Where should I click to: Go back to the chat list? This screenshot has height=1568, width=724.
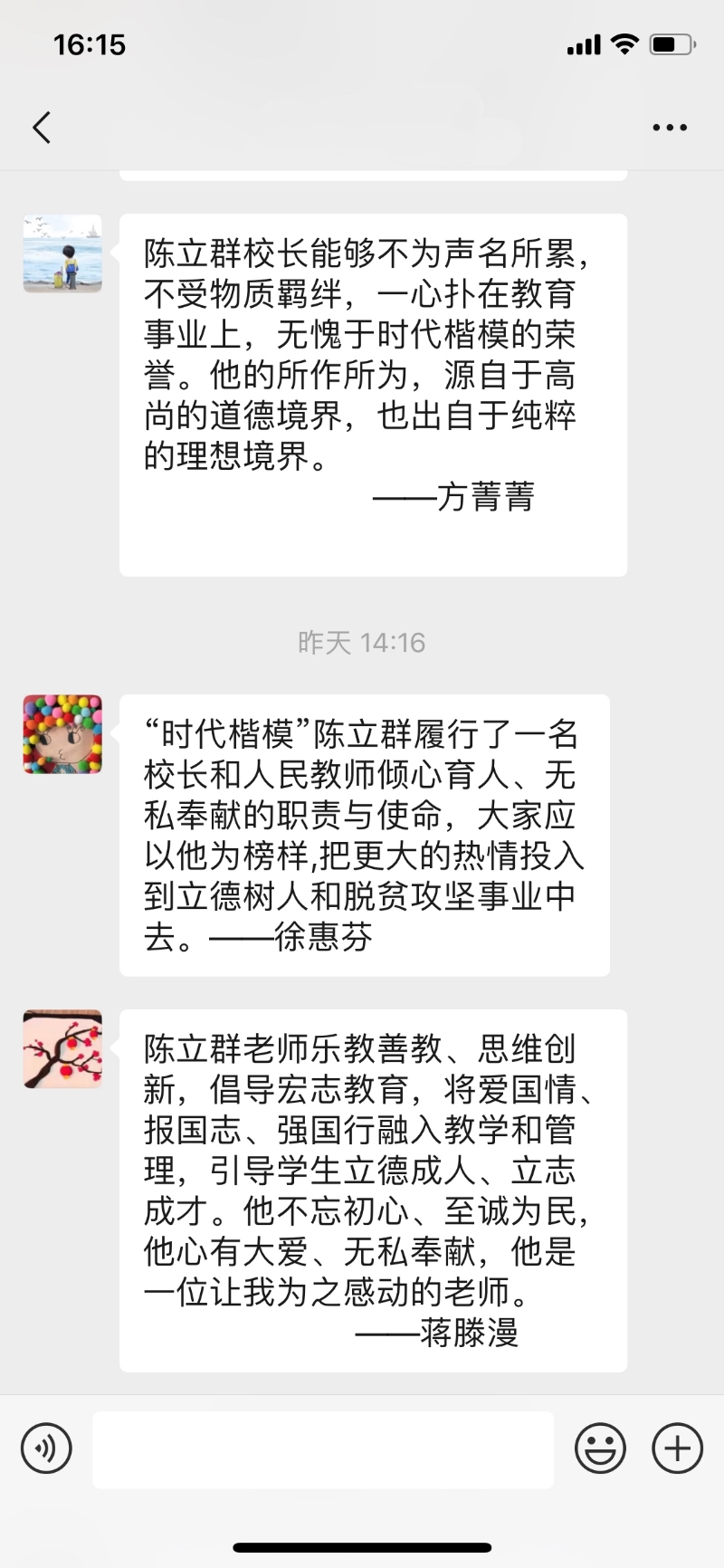tap(42, 128)
